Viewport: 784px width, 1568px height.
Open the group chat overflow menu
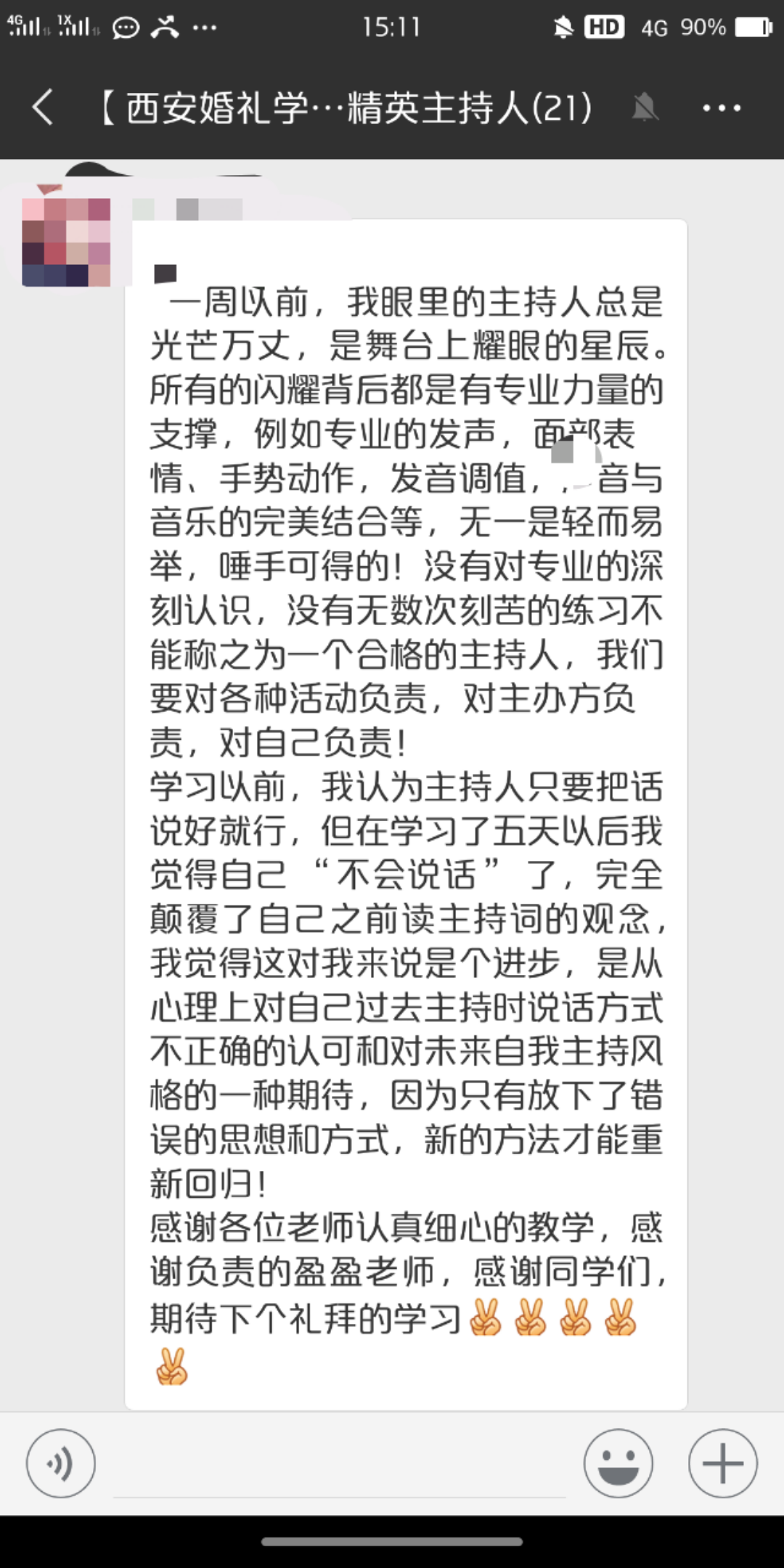click(722, 108)
